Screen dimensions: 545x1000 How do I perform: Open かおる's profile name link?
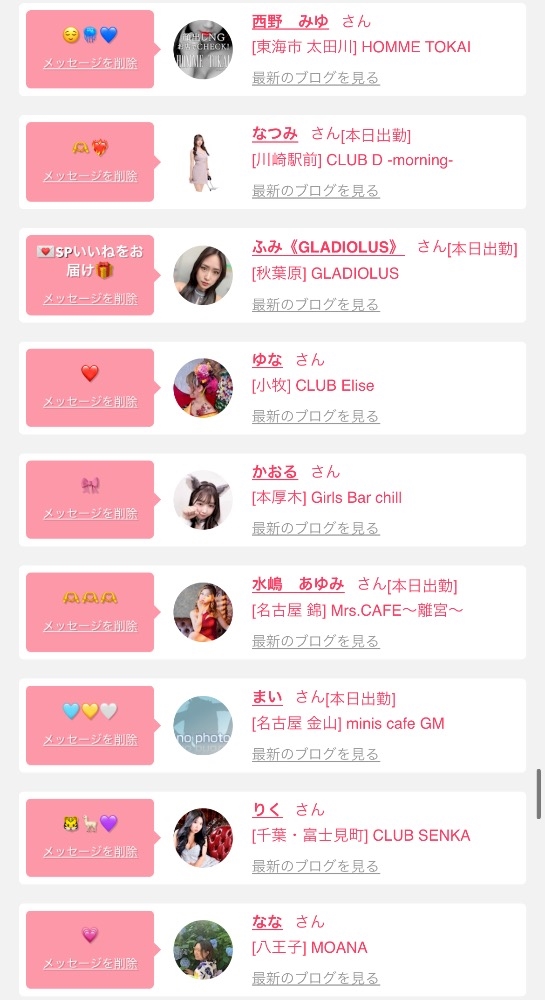(x=275, y=472)
